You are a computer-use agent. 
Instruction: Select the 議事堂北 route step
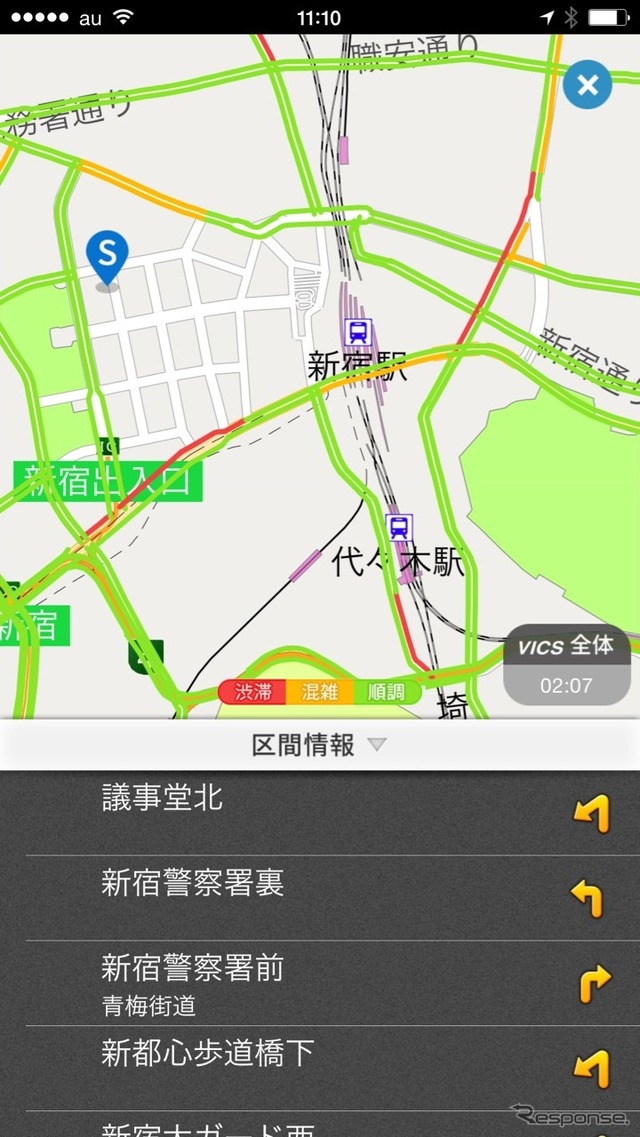(x=320, y=812)
